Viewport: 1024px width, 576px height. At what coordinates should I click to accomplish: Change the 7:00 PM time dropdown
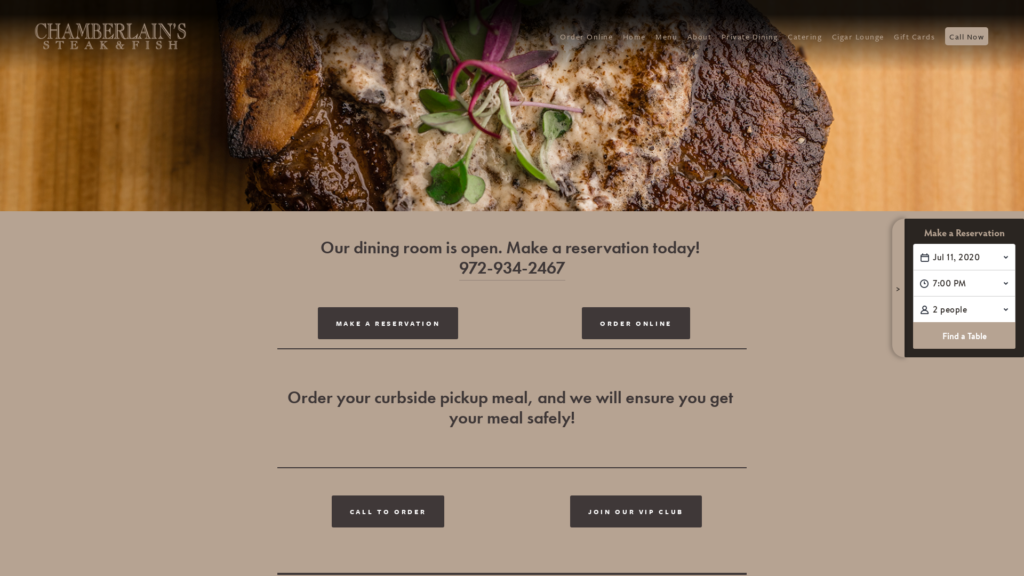[x=964, y=283]
